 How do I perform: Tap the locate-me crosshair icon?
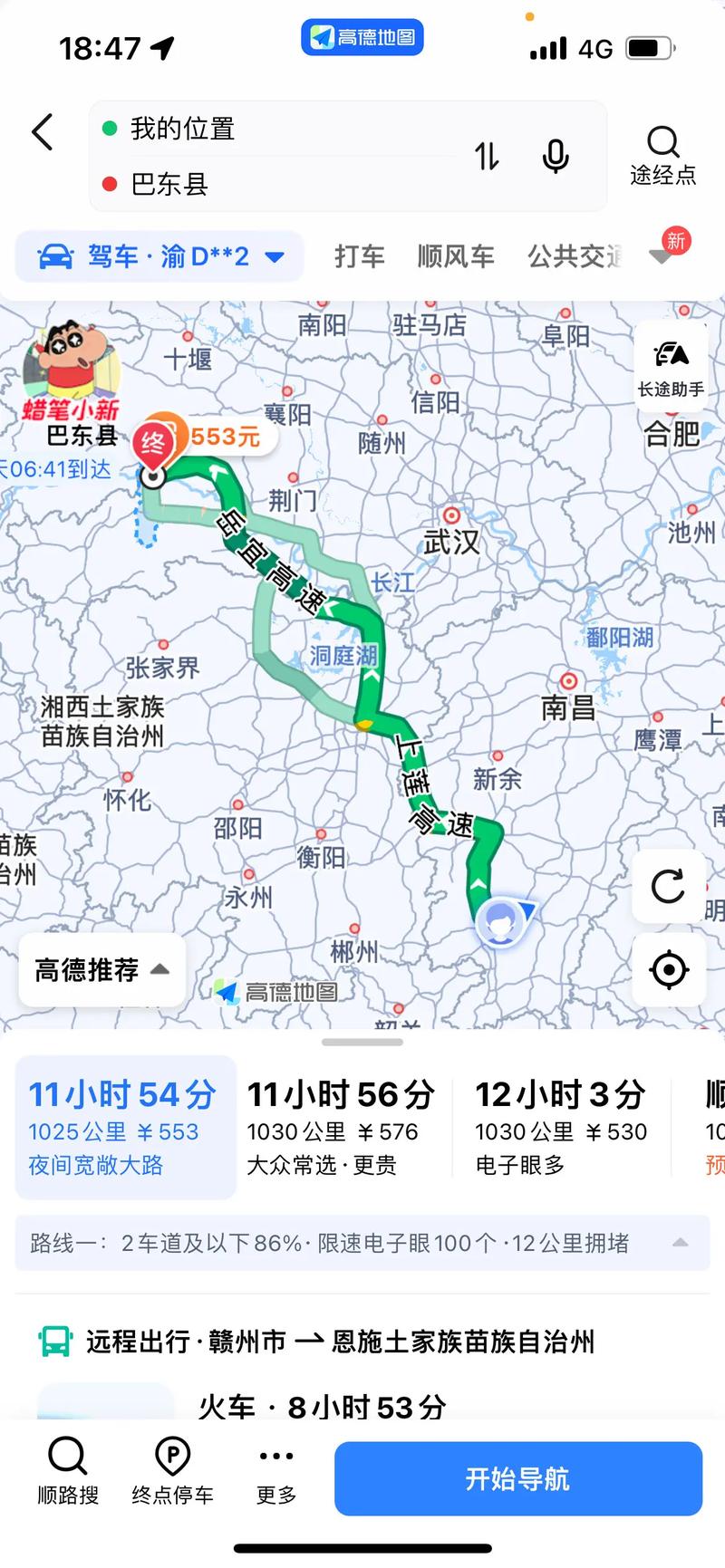click(668, 969)
